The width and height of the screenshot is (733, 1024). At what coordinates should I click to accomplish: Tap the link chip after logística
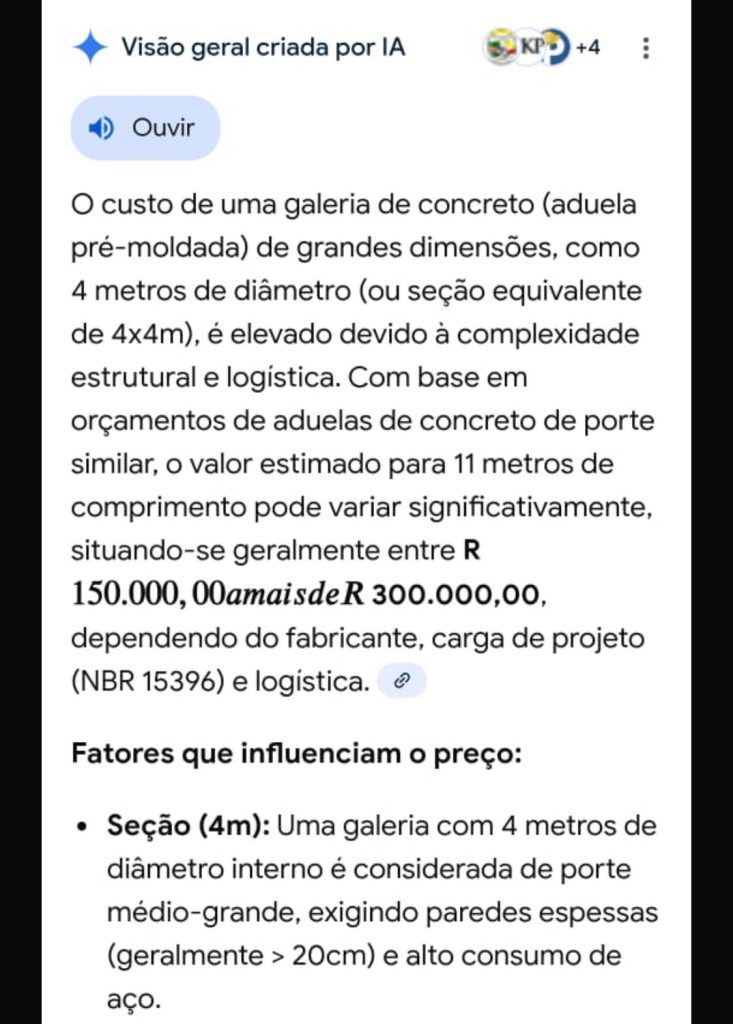(402, 681)
